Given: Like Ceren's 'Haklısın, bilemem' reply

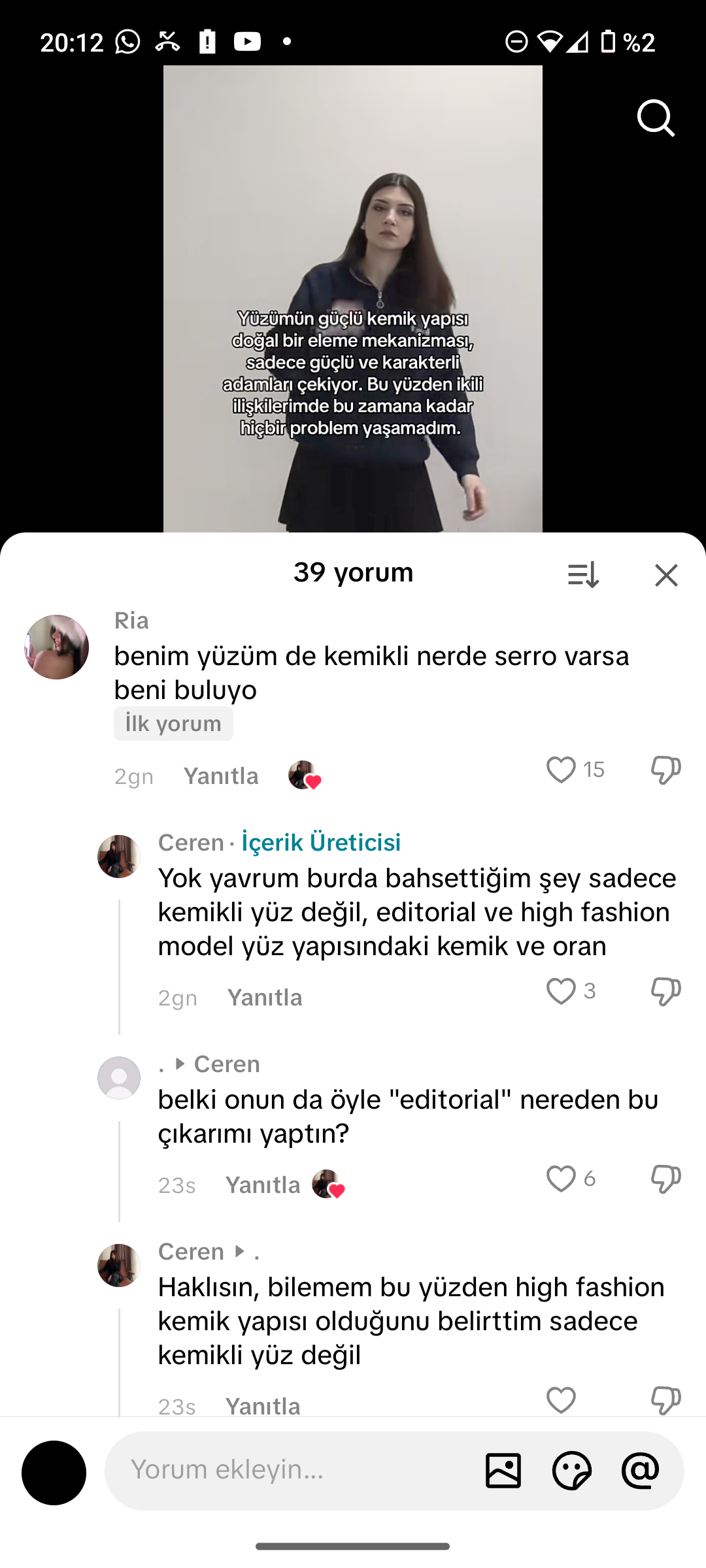Looking at the screenshot, I should pyautogui.click(x=561, y=1399).
